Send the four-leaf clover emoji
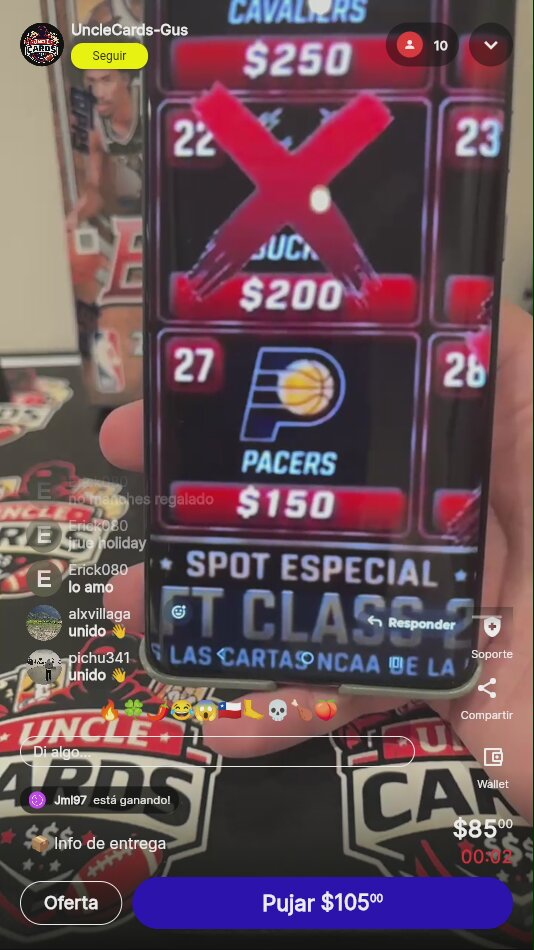 pos(133,709)
